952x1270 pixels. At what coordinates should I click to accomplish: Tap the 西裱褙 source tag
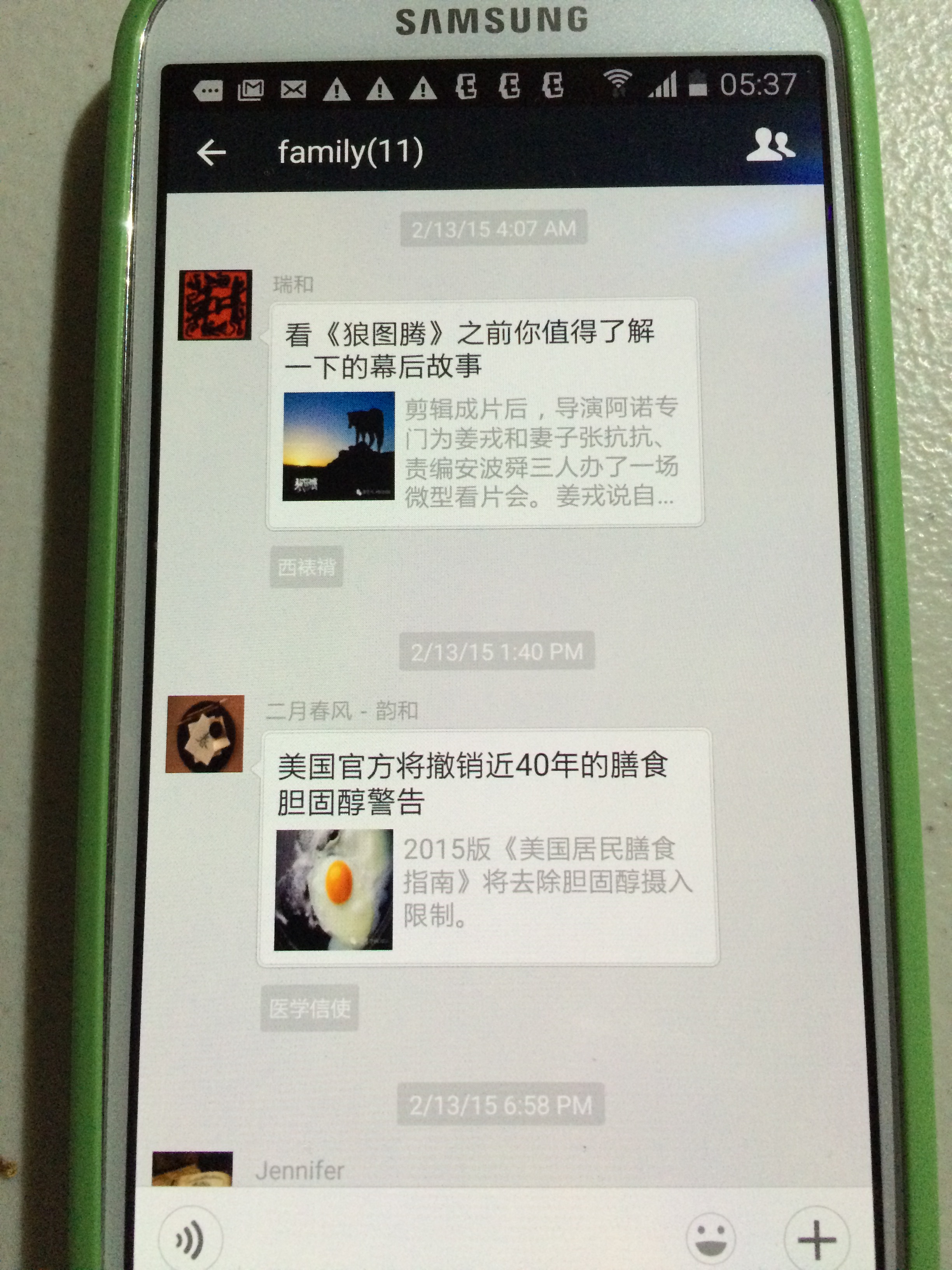(306, 567)
